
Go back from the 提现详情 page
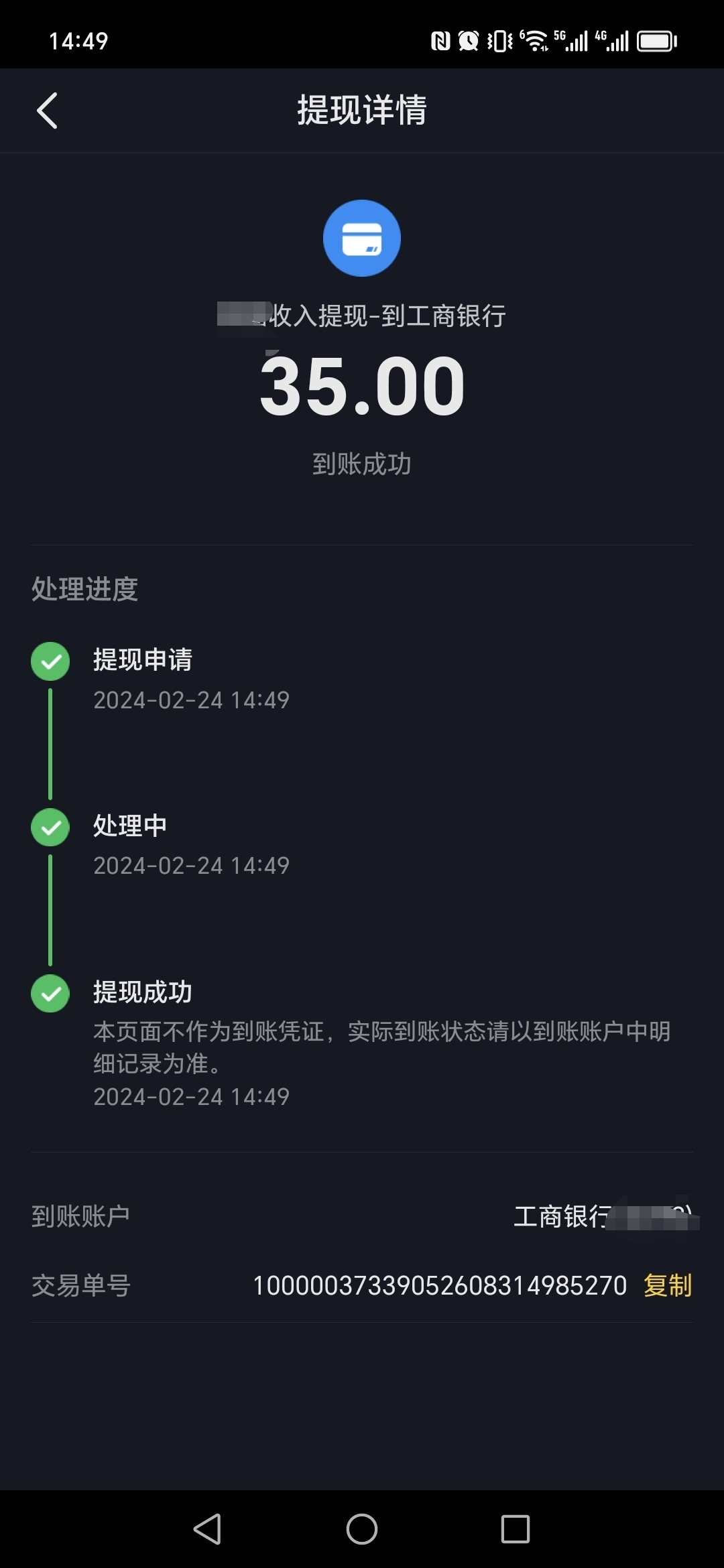click(47, 111)
